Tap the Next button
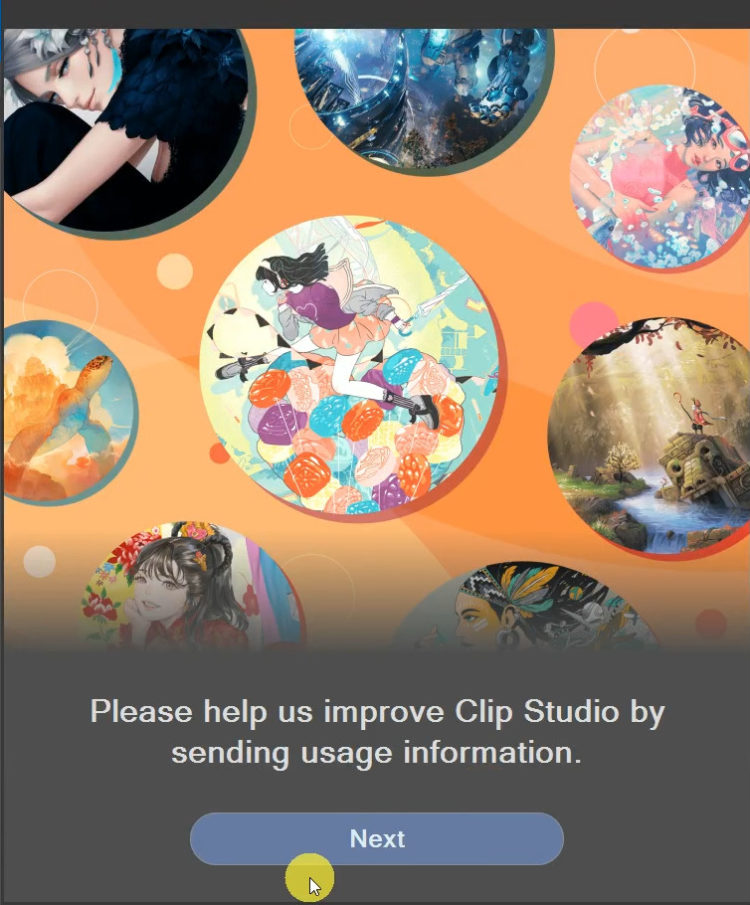Viewport: 750px width, 905px height. coord(377,838)
